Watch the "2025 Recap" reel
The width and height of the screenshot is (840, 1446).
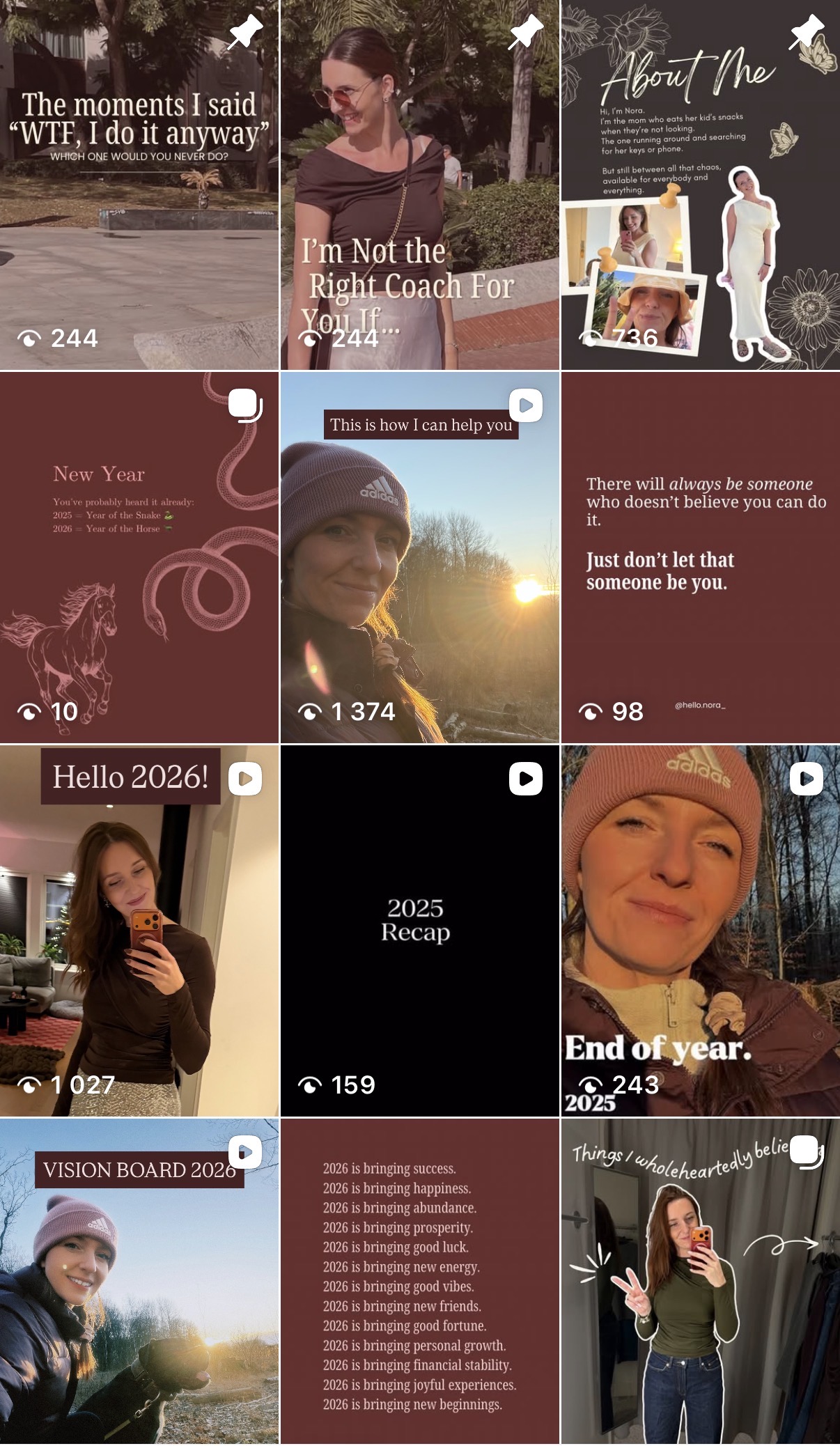coord(419,931)
